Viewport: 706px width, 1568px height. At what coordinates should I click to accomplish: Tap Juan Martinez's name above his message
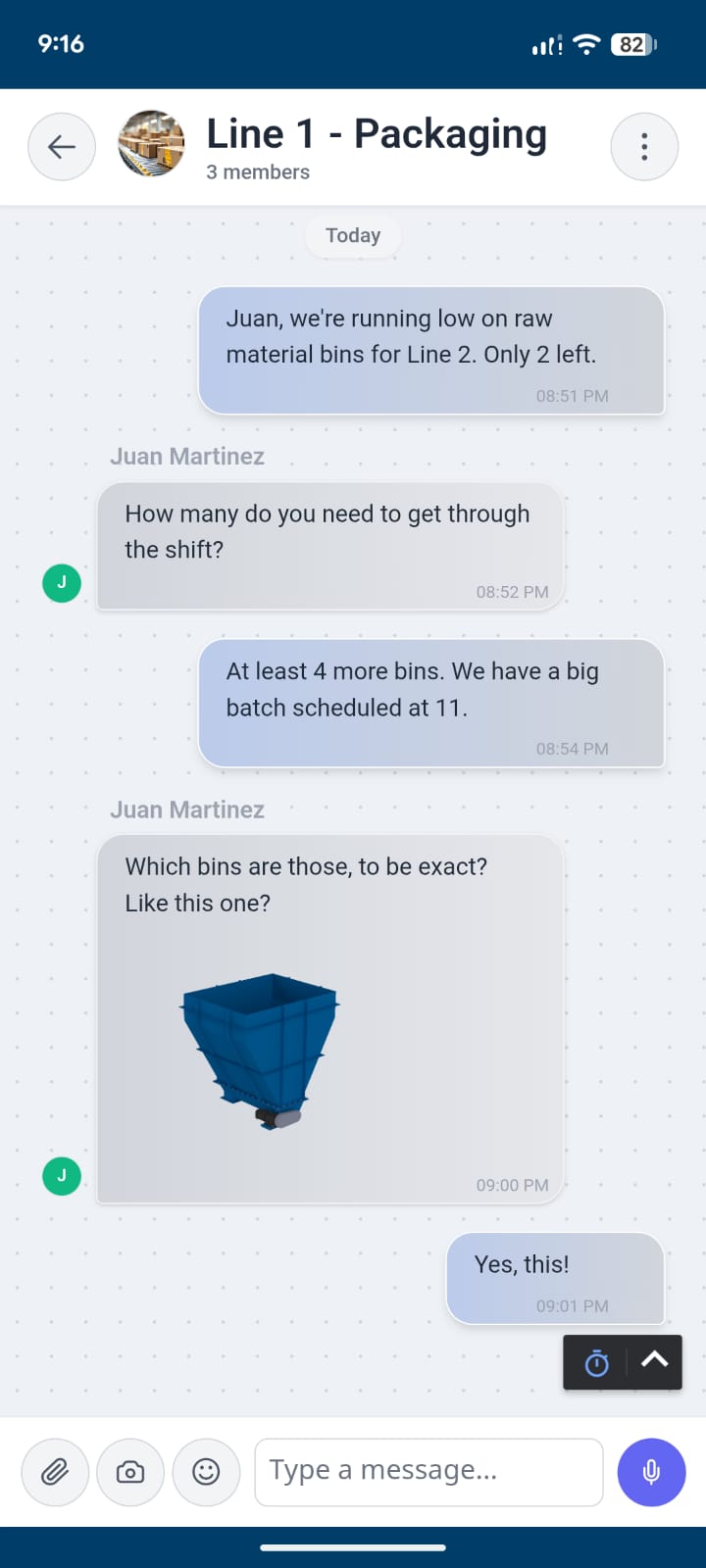[186, 456]
